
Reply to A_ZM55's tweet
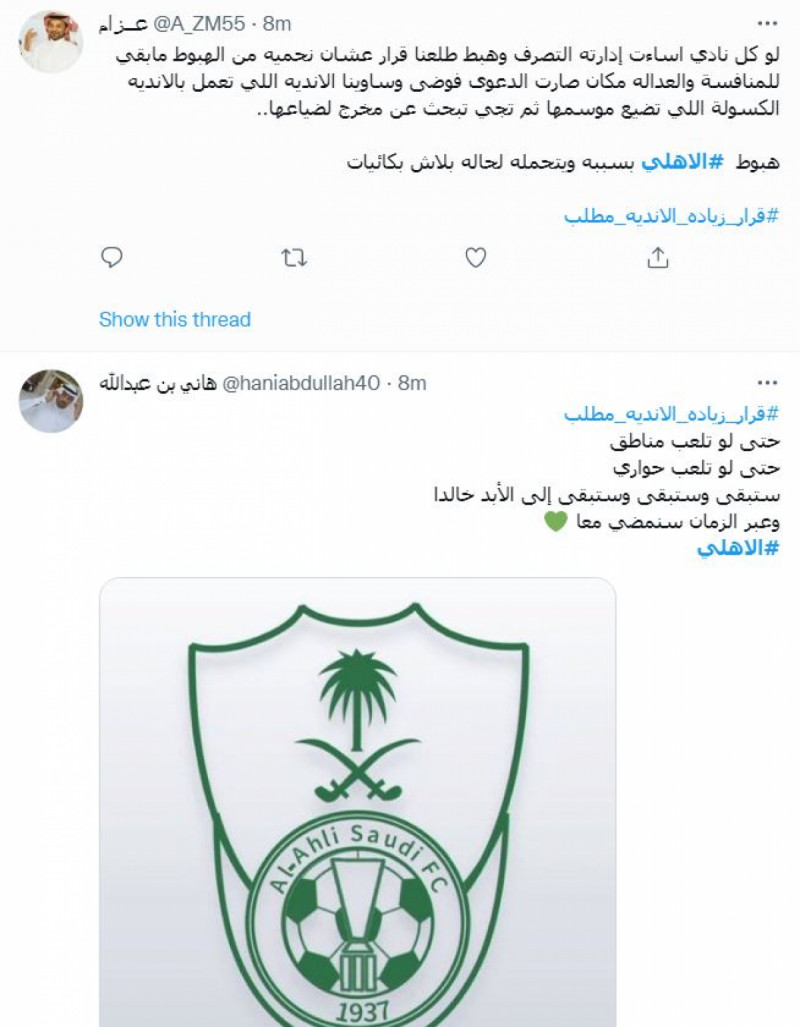point(112,258)
